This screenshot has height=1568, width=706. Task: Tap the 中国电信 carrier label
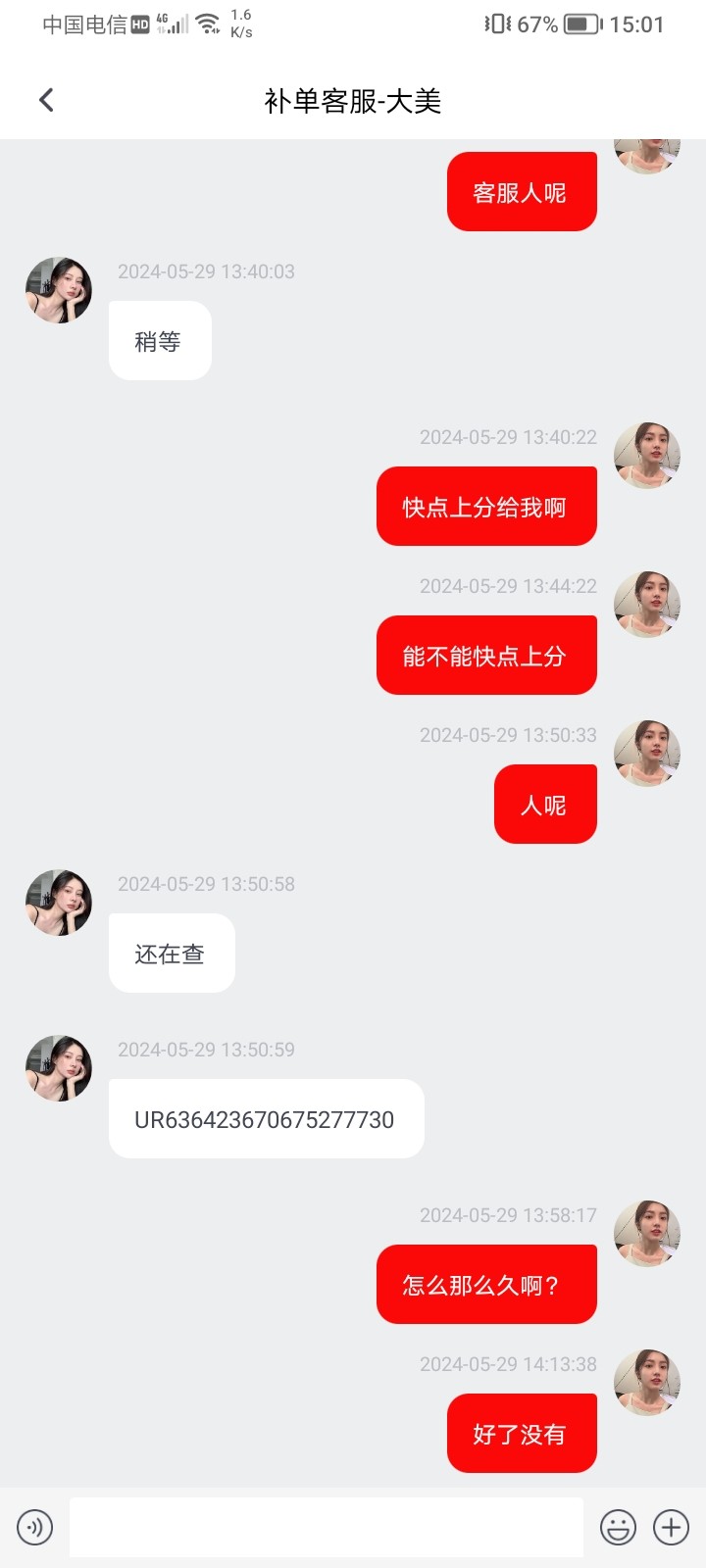click(x=86, y=24)
